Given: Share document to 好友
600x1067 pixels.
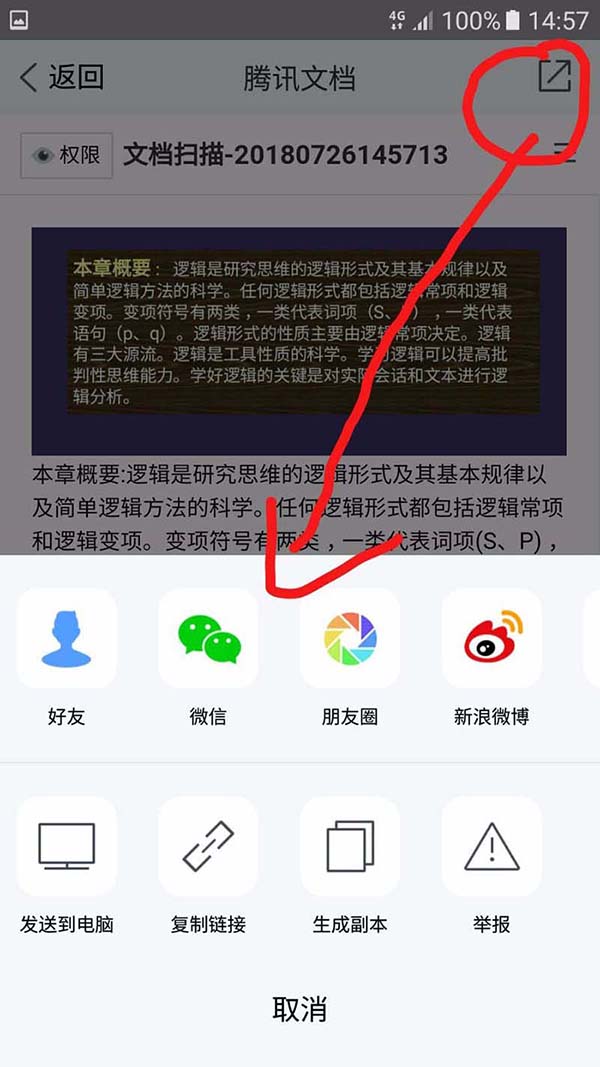Looking at the screenshot, I should 67,639.
